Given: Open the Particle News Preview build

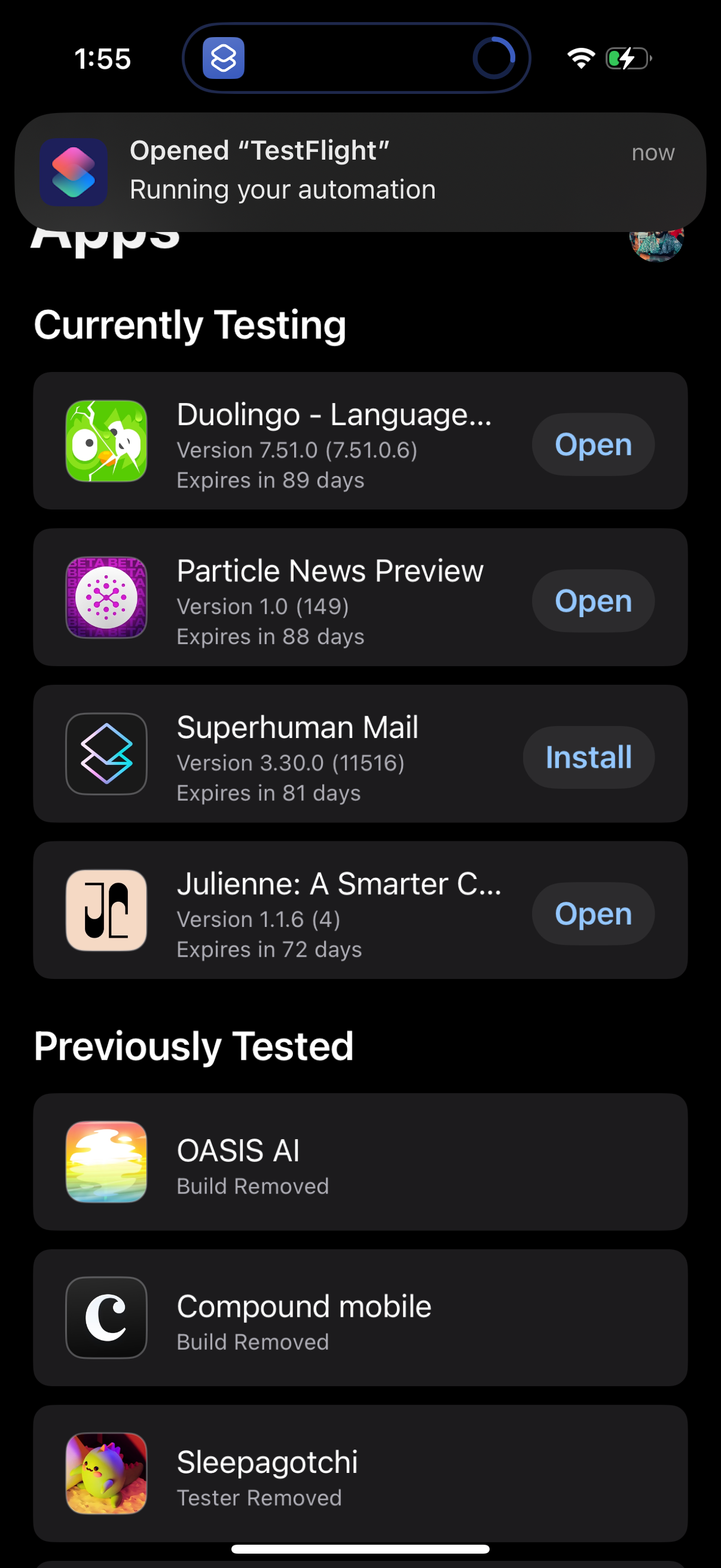Looking at the screenshot, I should point(592,601).
